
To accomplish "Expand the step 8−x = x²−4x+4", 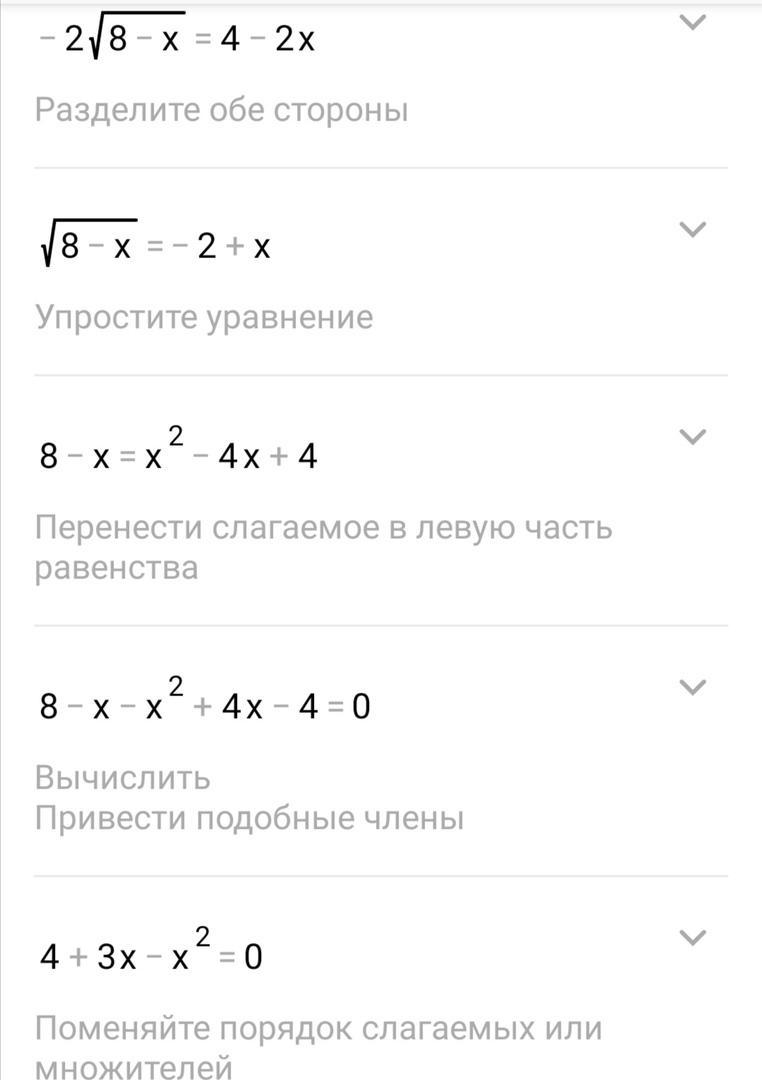I will [693, 437].
